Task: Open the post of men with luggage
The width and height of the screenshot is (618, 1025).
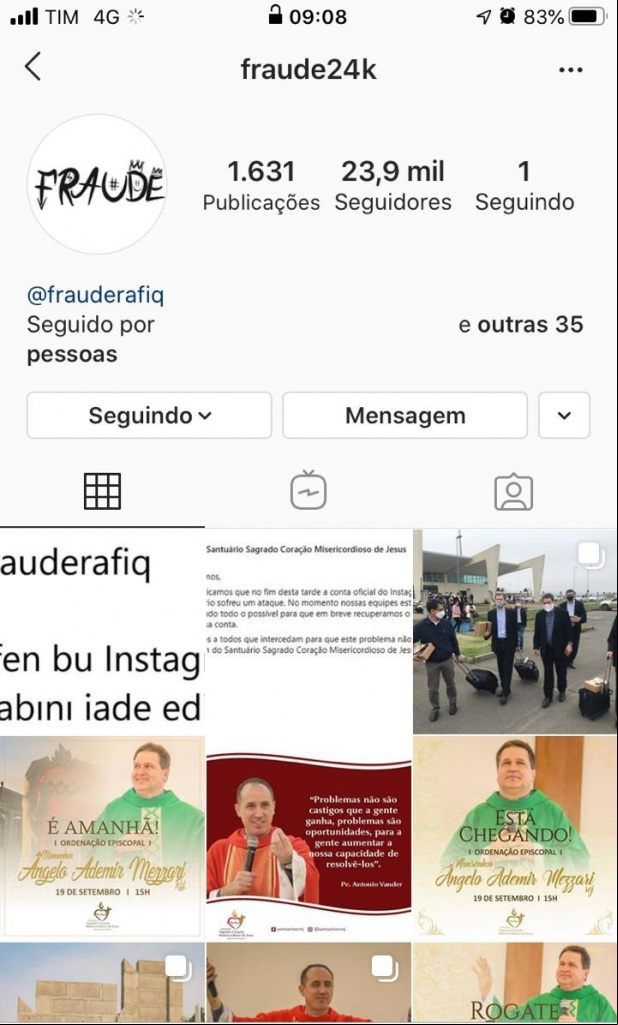Action: pyautogui.click(x=515, y=630)
